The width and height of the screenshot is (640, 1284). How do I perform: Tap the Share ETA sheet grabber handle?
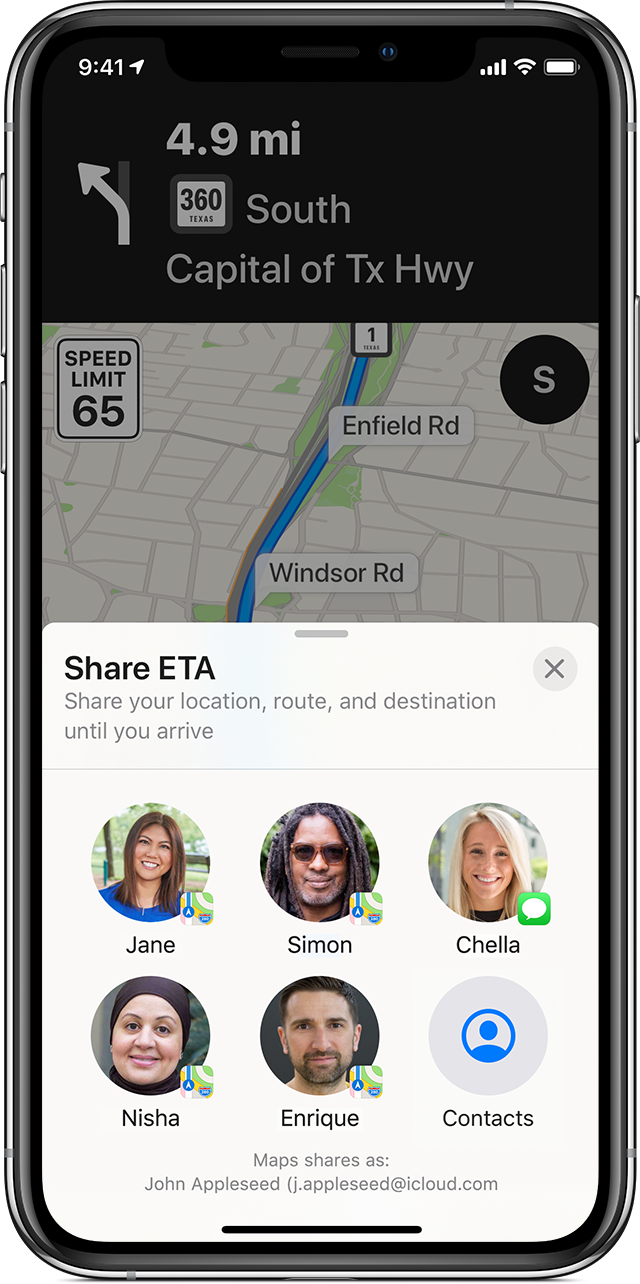321,633
